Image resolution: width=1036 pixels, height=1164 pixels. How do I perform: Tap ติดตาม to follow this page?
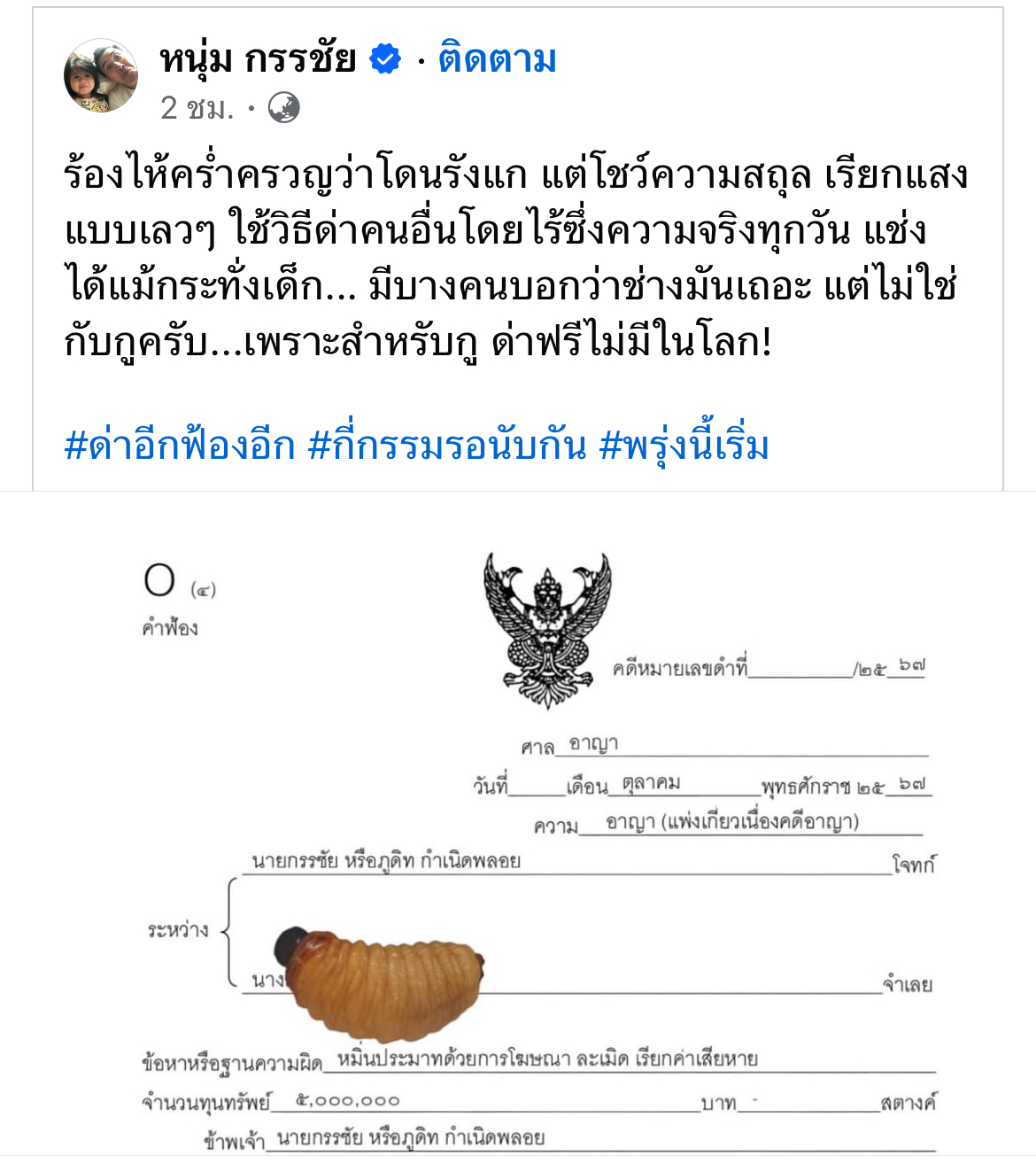click(497, 59)
